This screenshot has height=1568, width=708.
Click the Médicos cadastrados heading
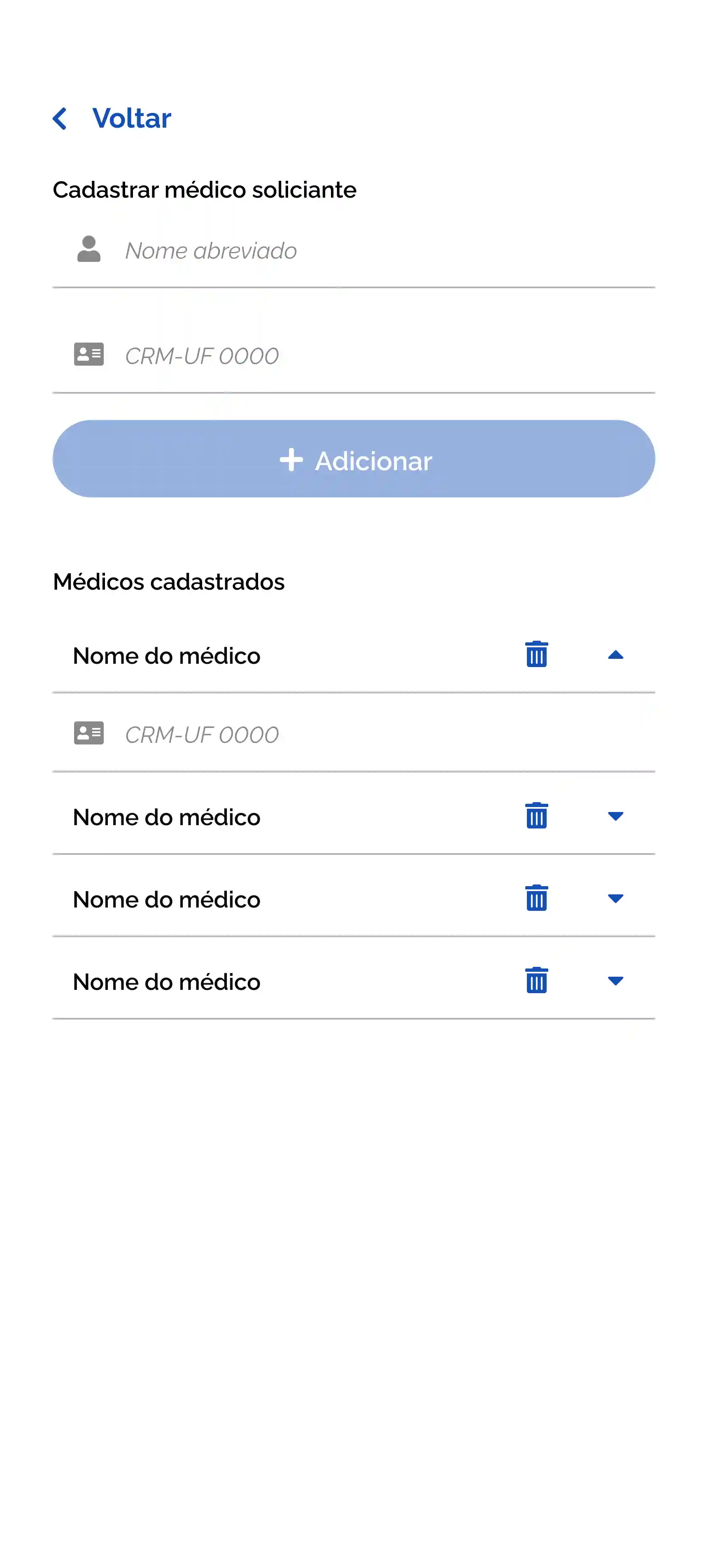[169, 581]
